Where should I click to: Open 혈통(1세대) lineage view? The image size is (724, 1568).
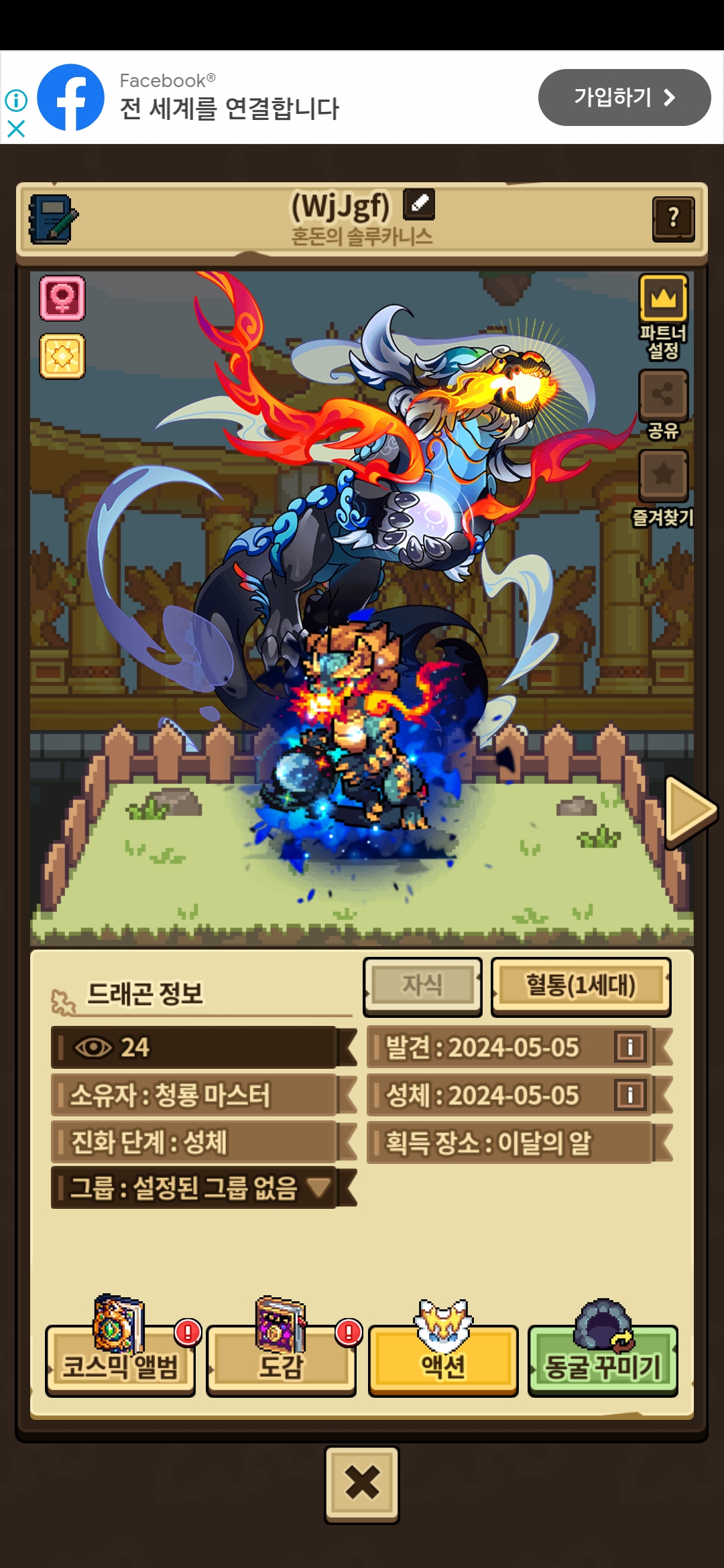click(x=581, y=986)
